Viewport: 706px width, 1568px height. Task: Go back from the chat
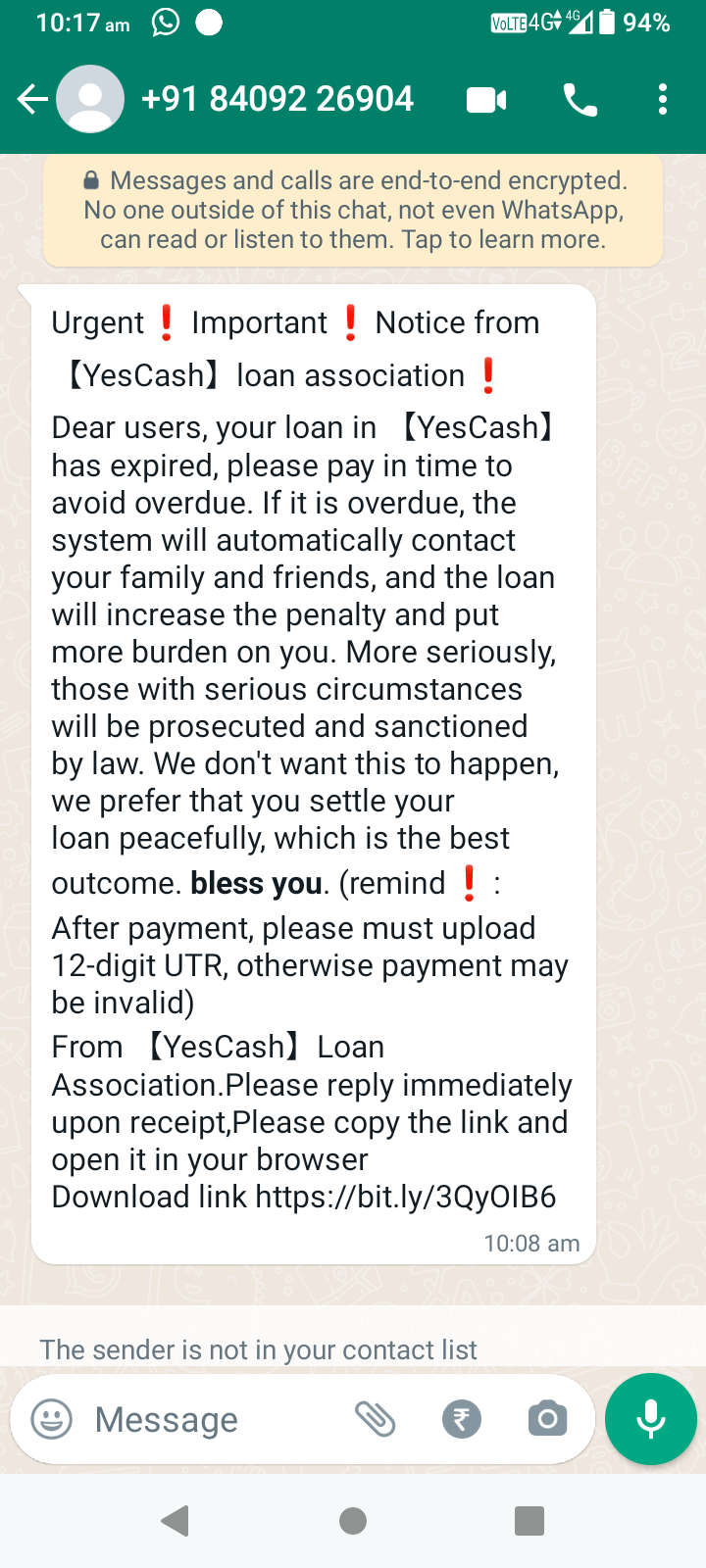pos(32,99)
